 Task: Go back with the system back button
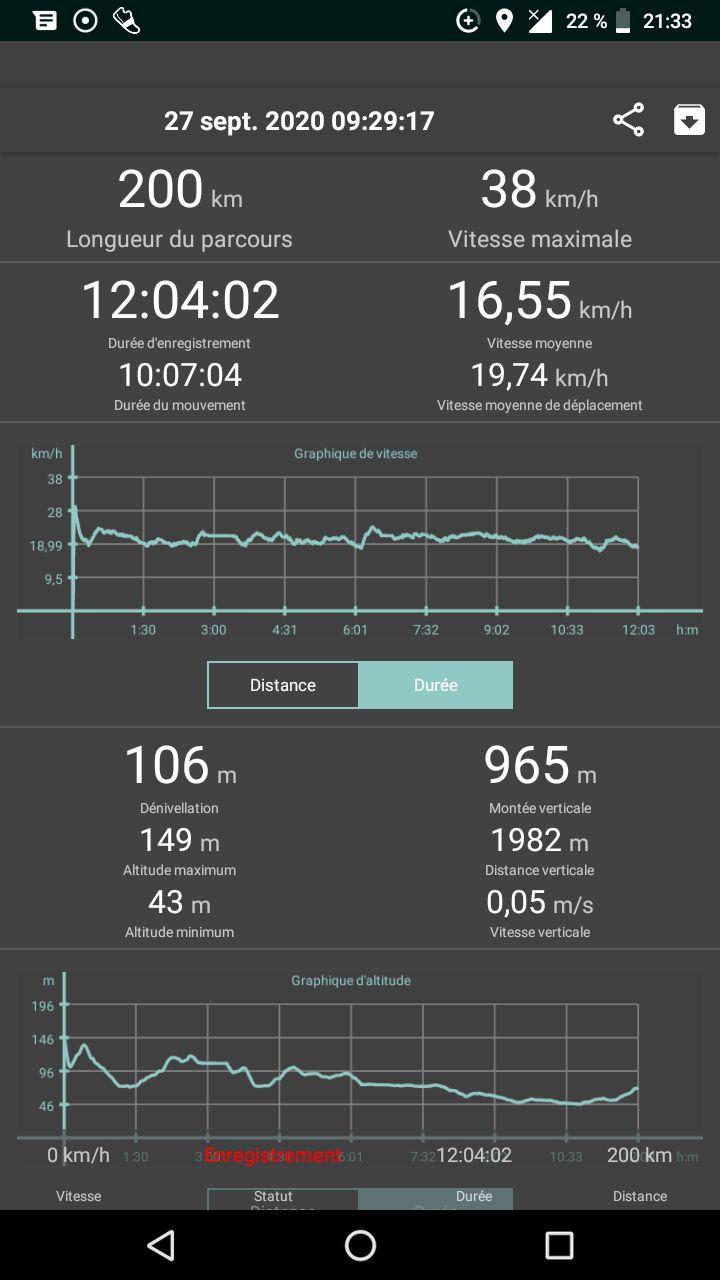[x=161, y=1245]
